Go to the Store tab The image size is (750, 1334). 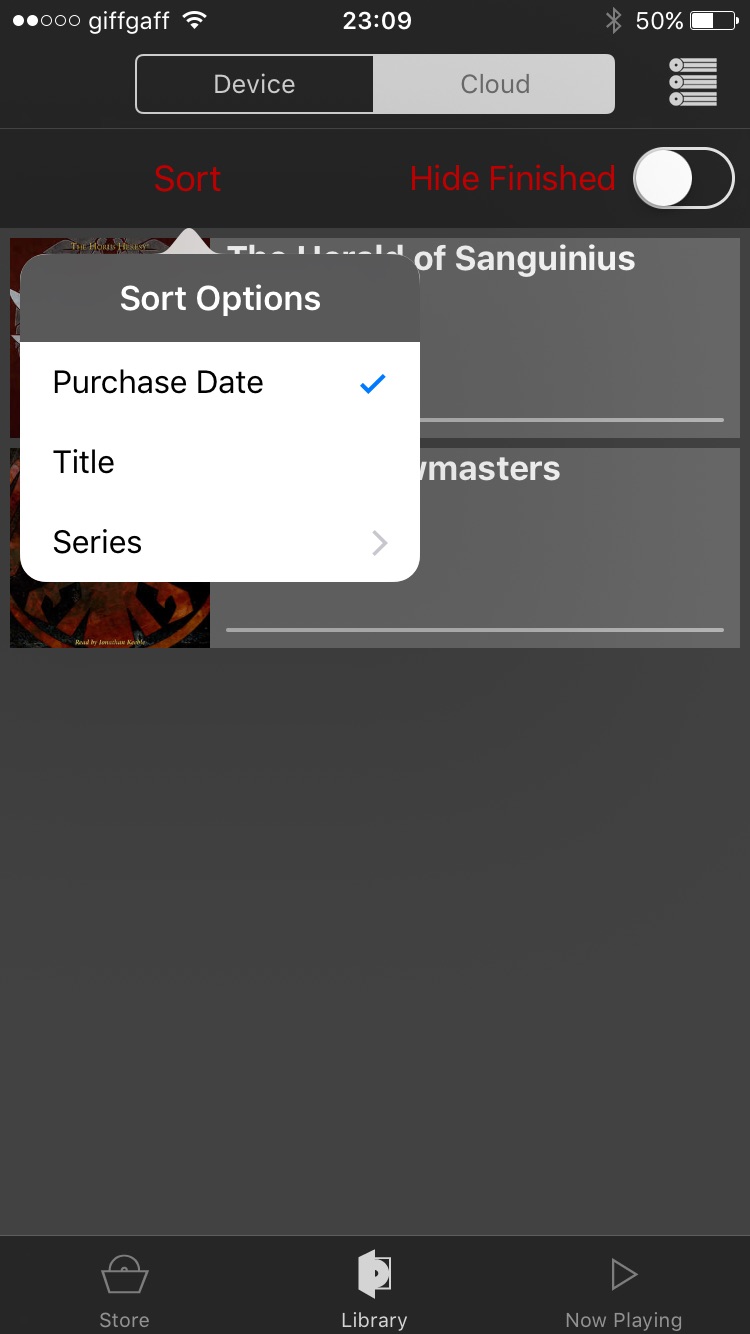point(124,1291)
